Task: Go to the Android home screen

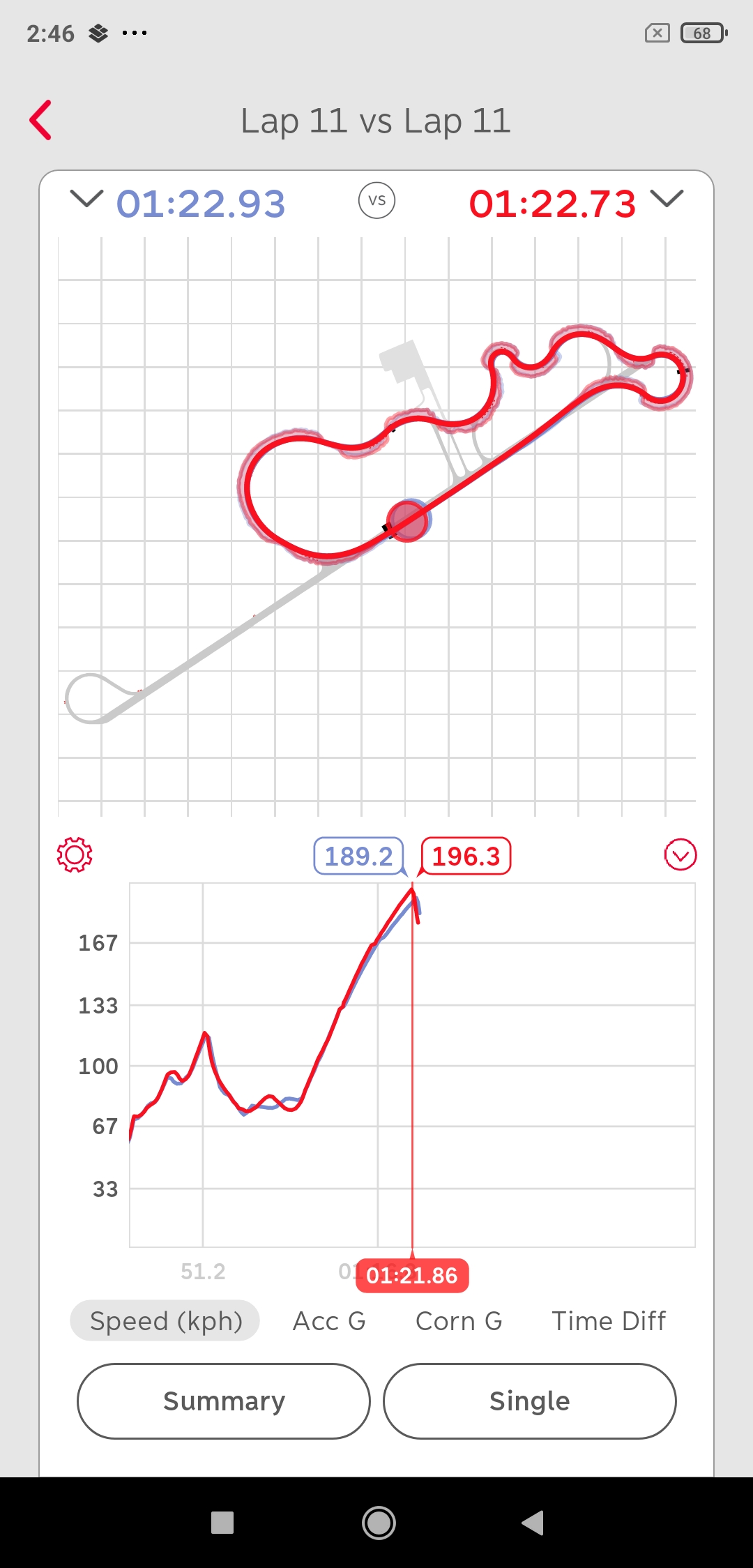Action: tap(379, 1523)
